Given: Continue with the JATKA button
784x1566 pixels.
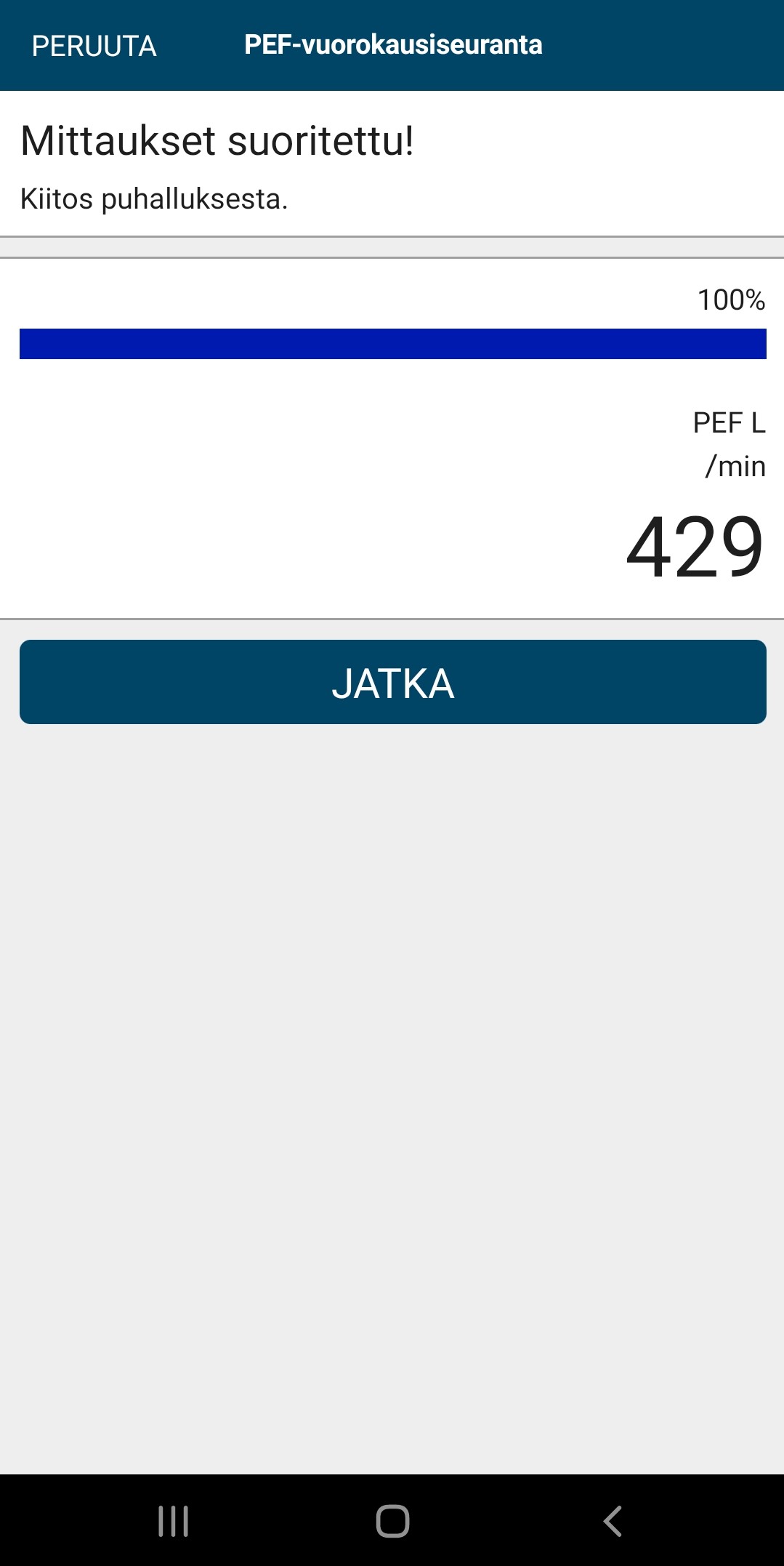Looking at the screenshot, I should tap(392, 682).
